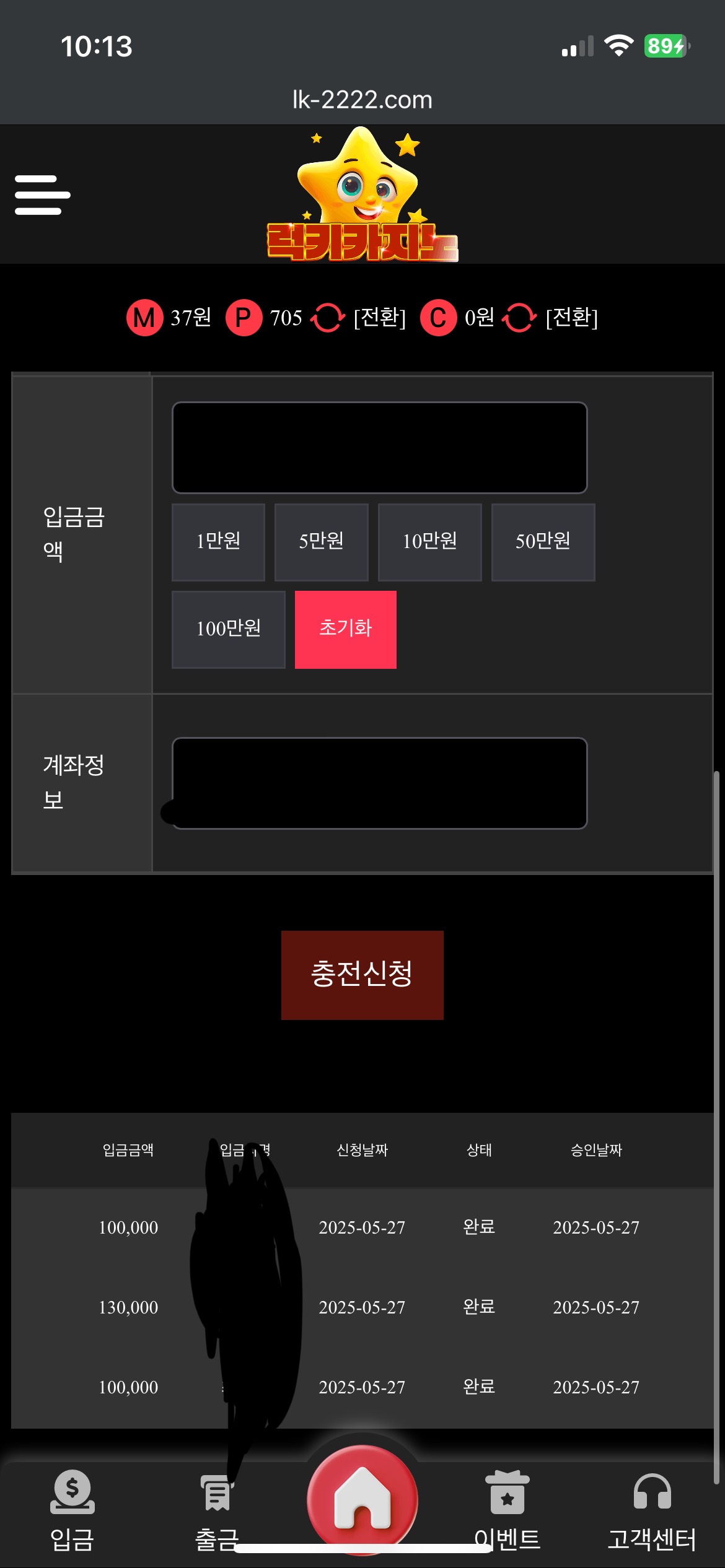Go to home via the center button
This screenshot has width=725, height=1568.
362,1500
